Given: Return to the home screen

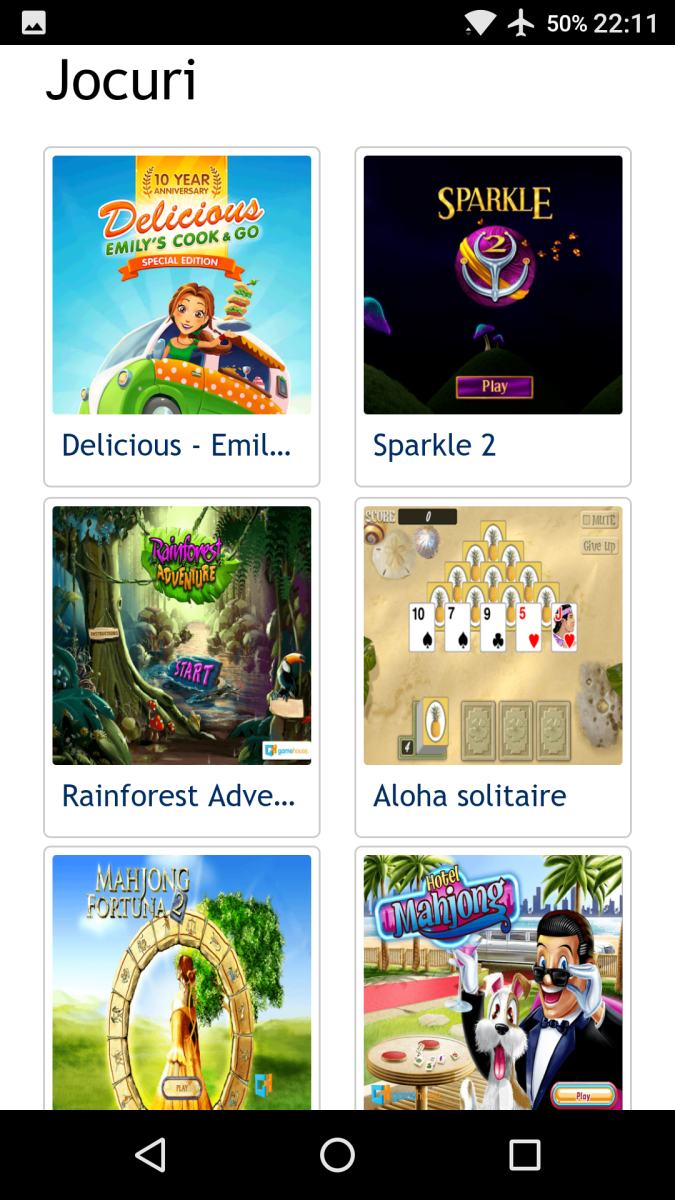Looking at the screenshot, I should 337,1155.
